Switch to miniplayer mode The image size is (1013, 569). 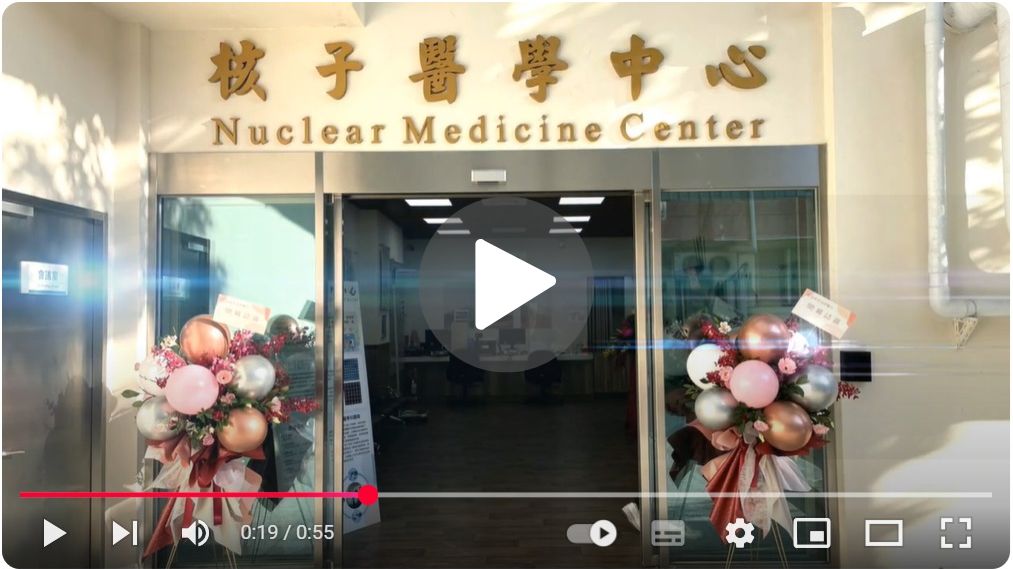pyautogui.click(x=811, y=533)
